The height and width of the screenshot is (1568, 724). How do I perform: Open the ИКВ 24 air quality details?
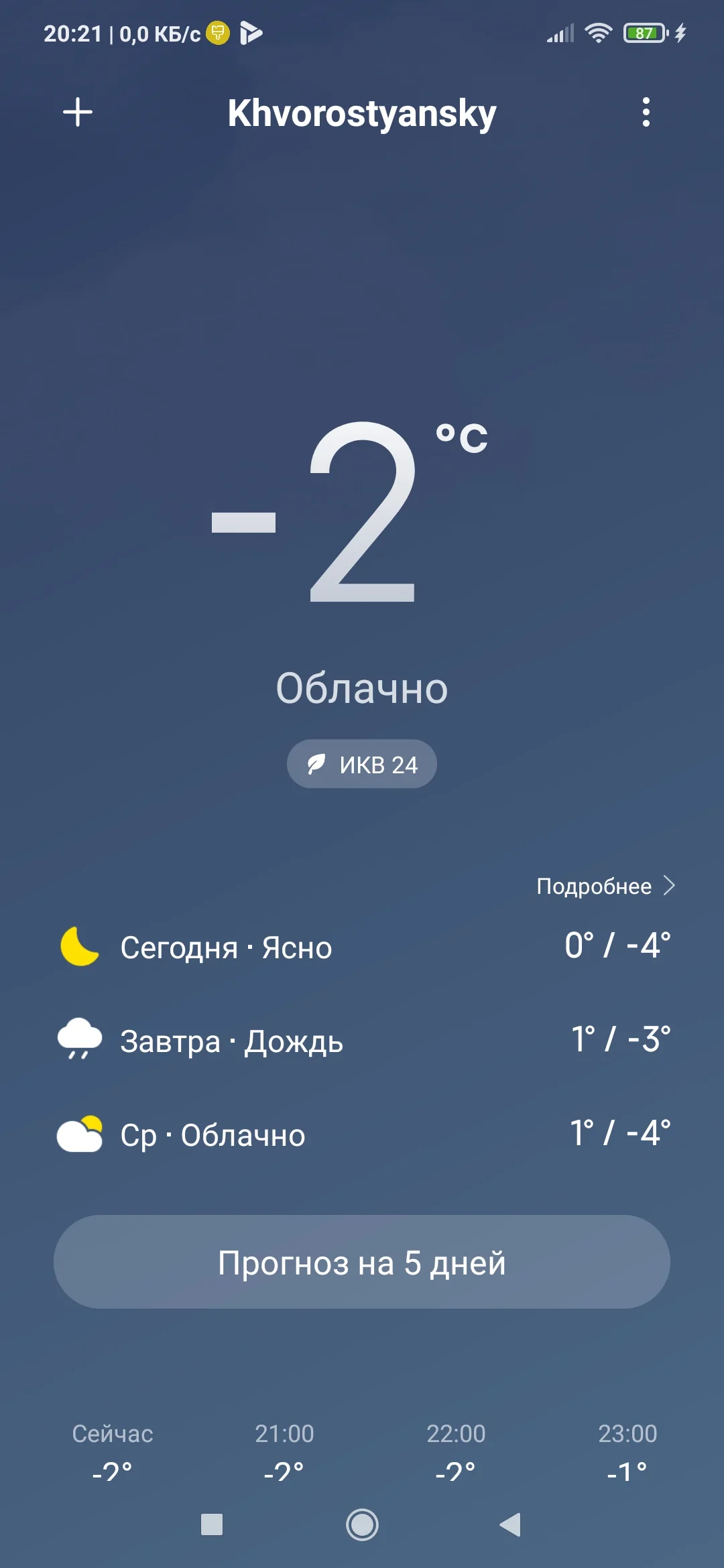click(361, 764)
